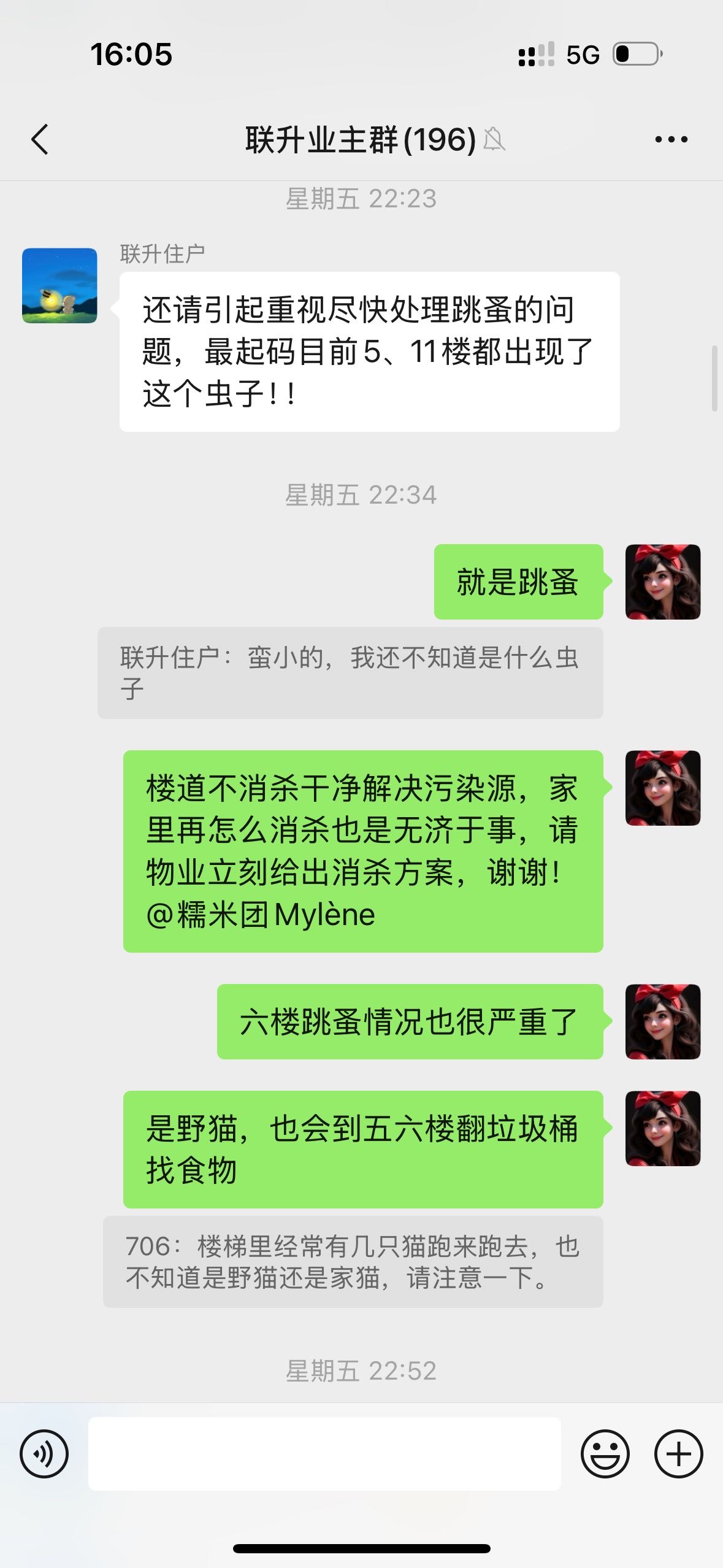Switch to voice message input
723x1568 pixels.
click(44, 1454)
